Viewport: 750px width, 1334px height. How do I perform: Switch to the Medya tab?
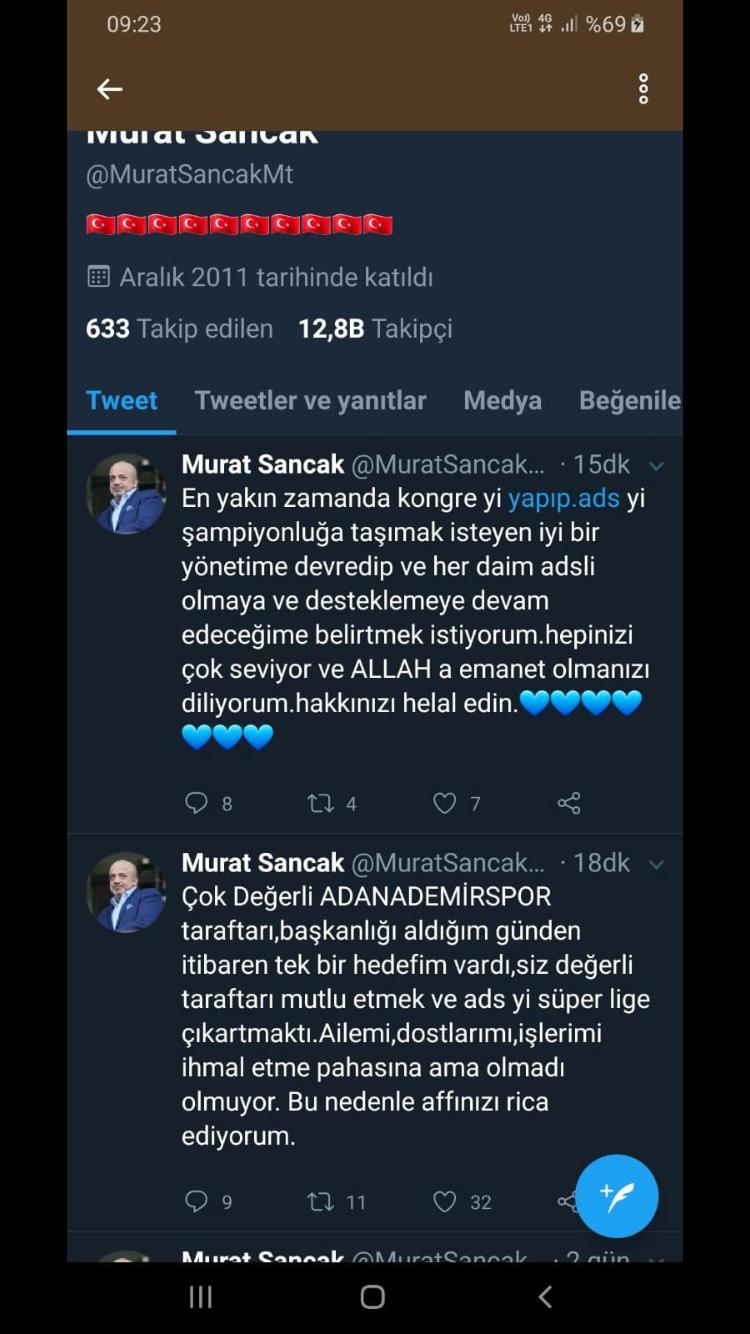(502, 401)
